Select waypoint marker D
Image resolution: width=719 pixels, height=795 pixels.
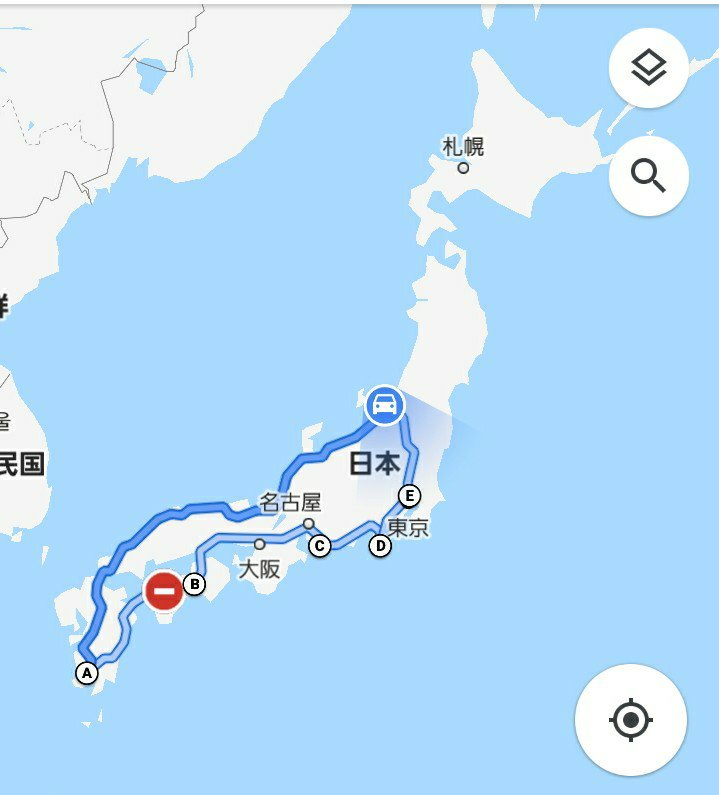click(380, 546)
